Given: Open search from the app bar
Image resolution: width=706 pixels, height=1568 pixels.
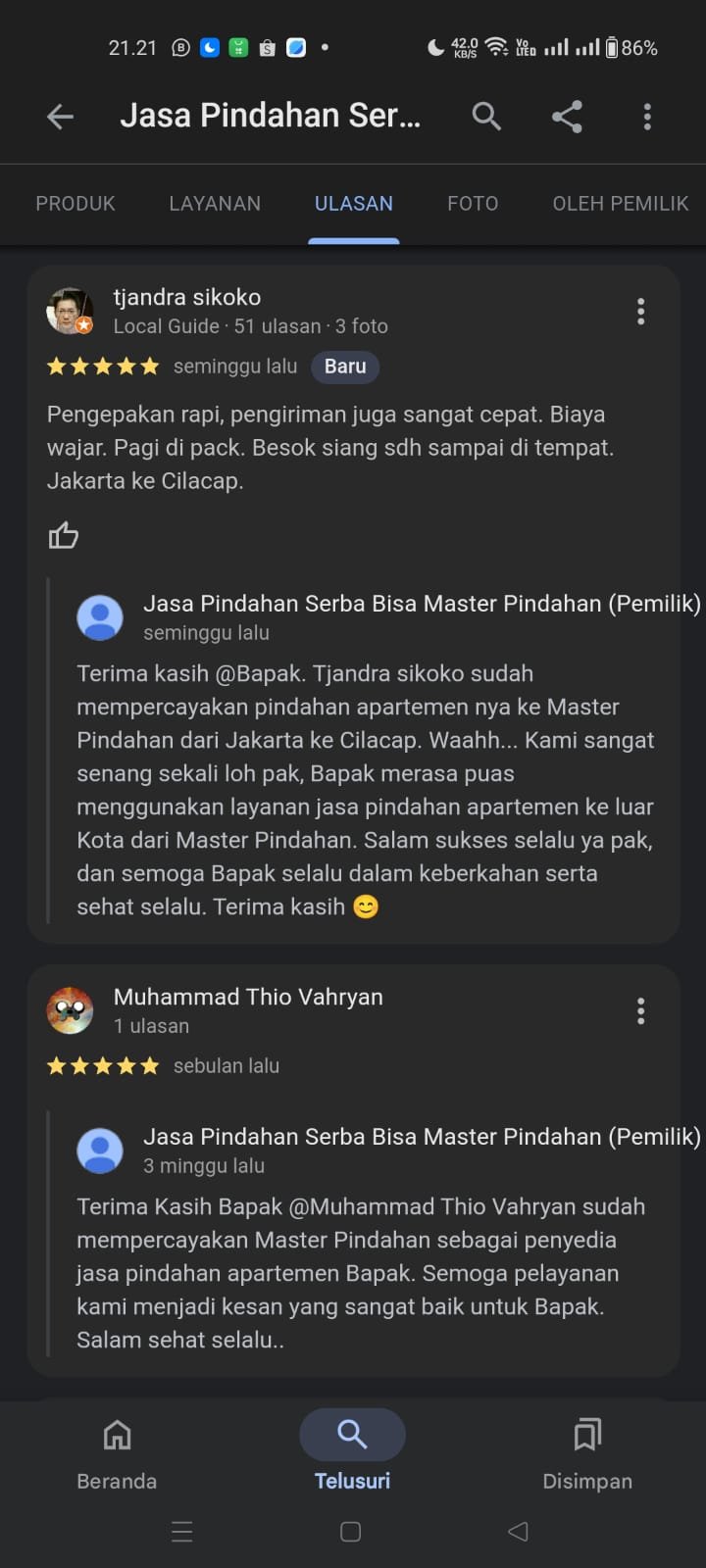Looking at the screenshot, I should 486,117.
